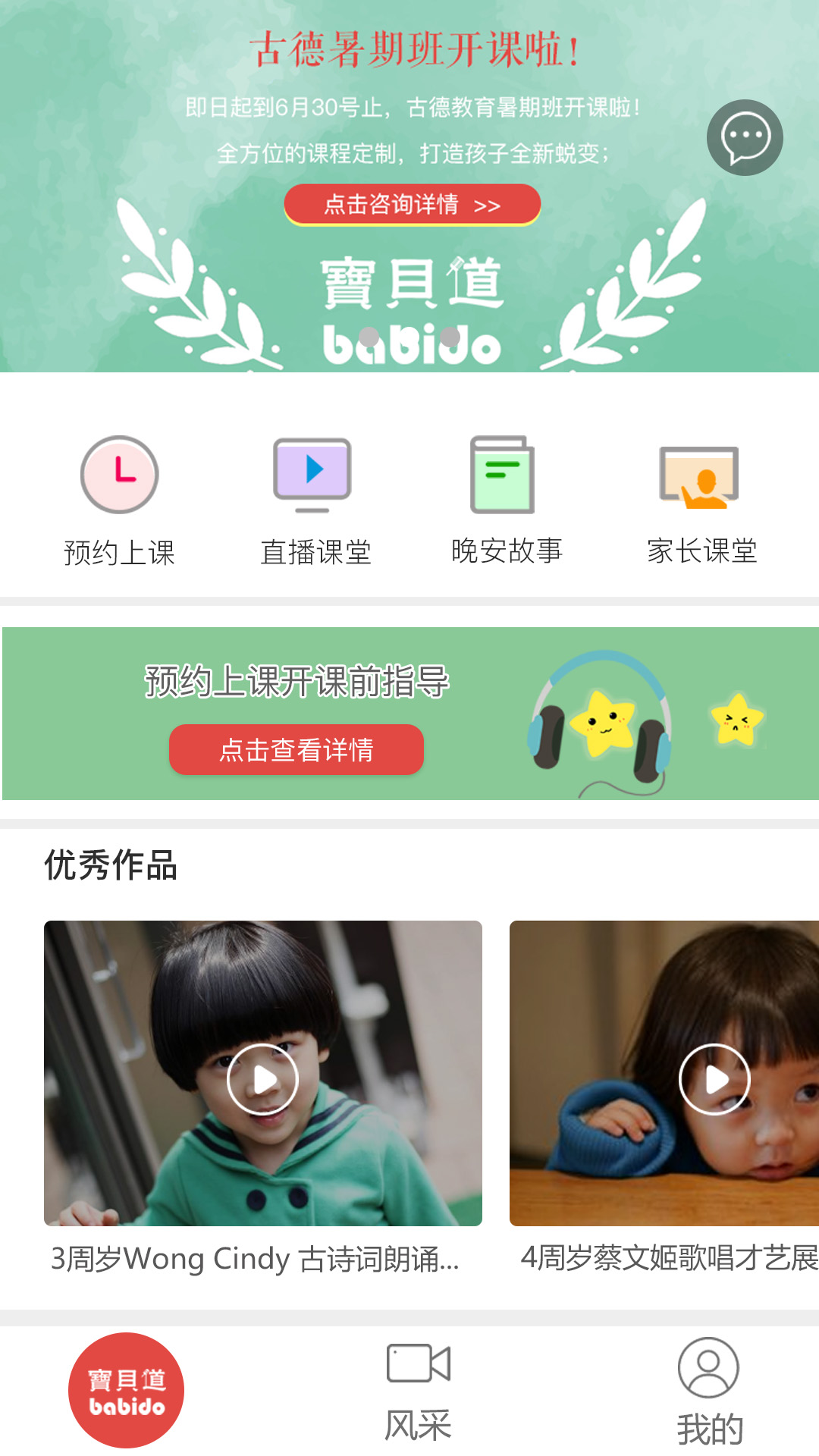Screen dimensions: 819x1456
Task: Tap 点击查看详情
Action: 296,749
